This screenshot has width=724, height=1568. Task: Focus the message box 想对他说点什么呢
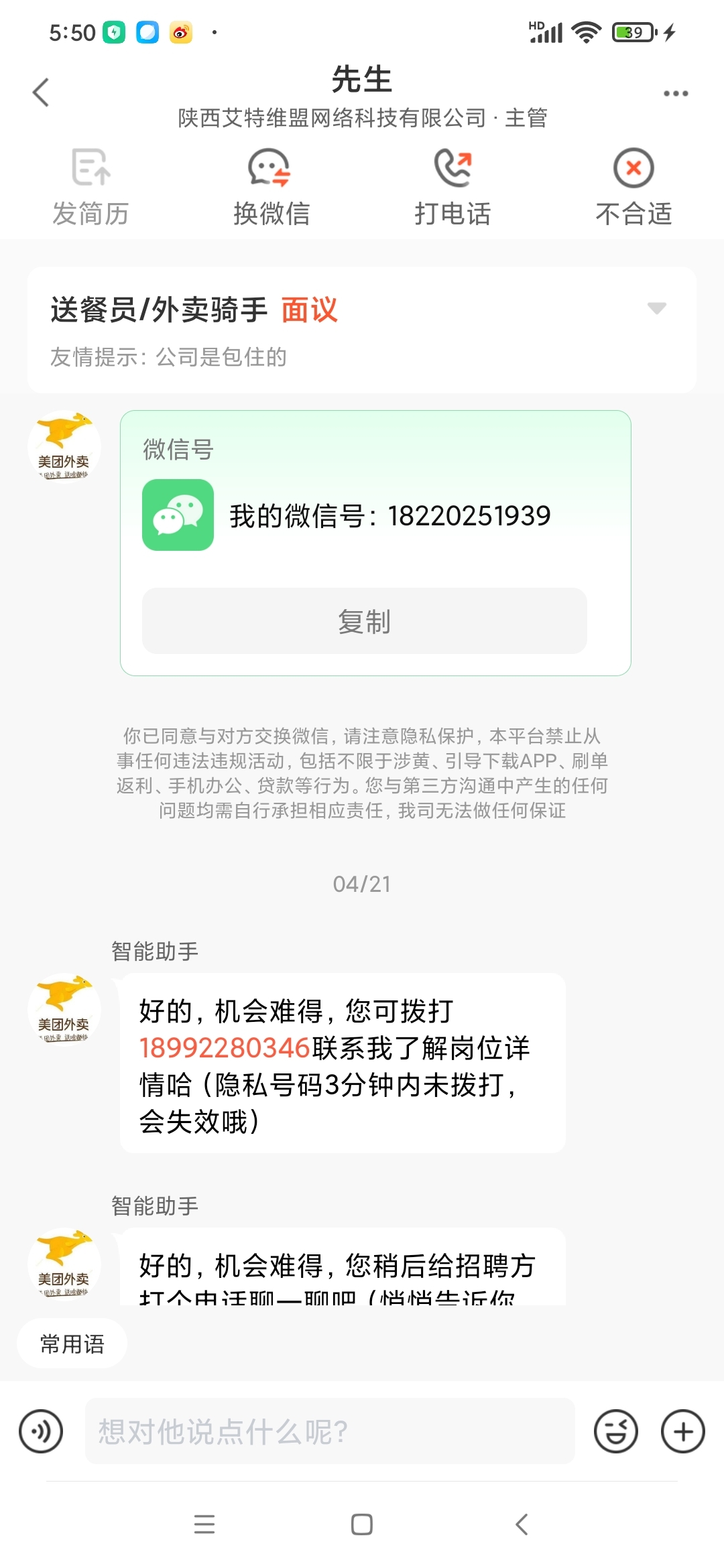click(x=329, y=1431)
